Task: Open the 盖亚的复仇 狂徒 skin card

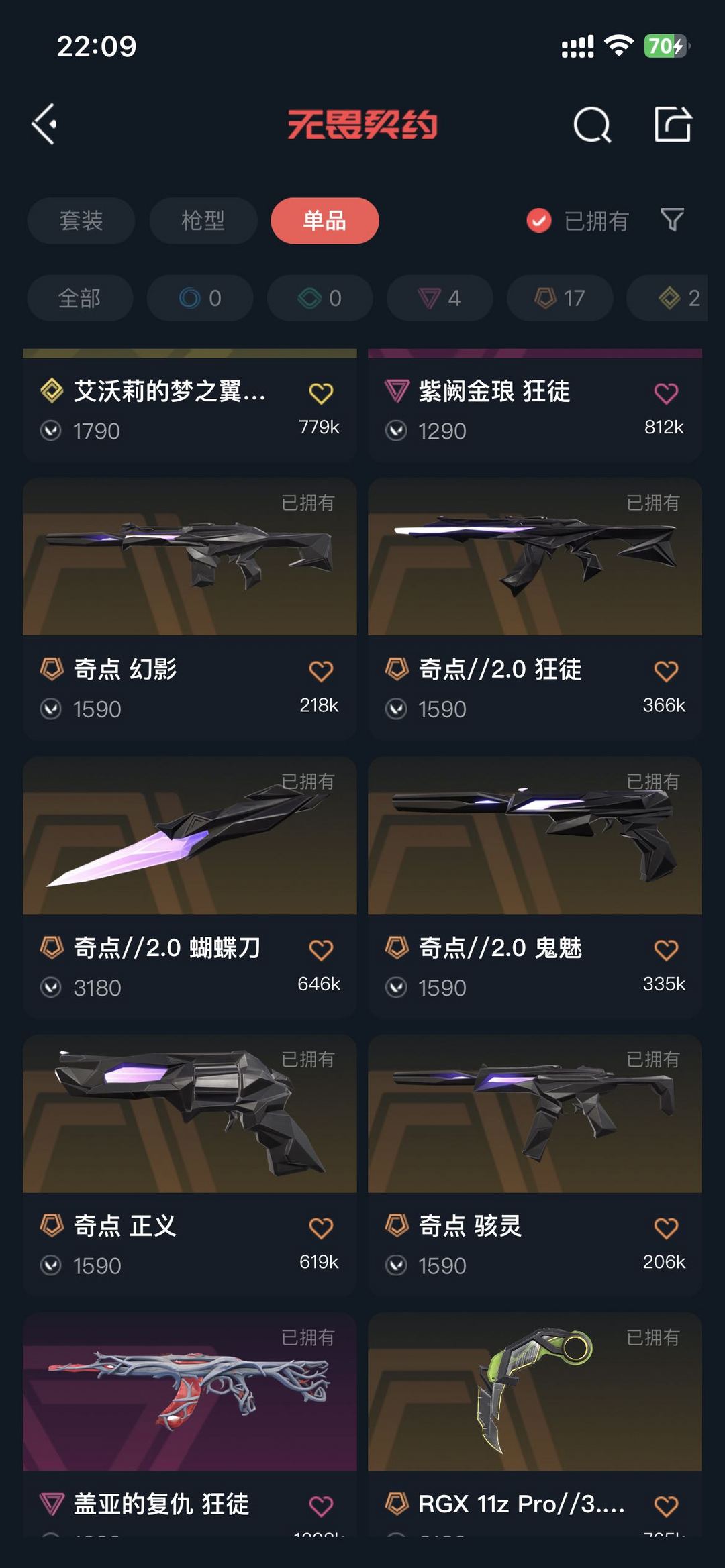Action: tap(190, 1425)
